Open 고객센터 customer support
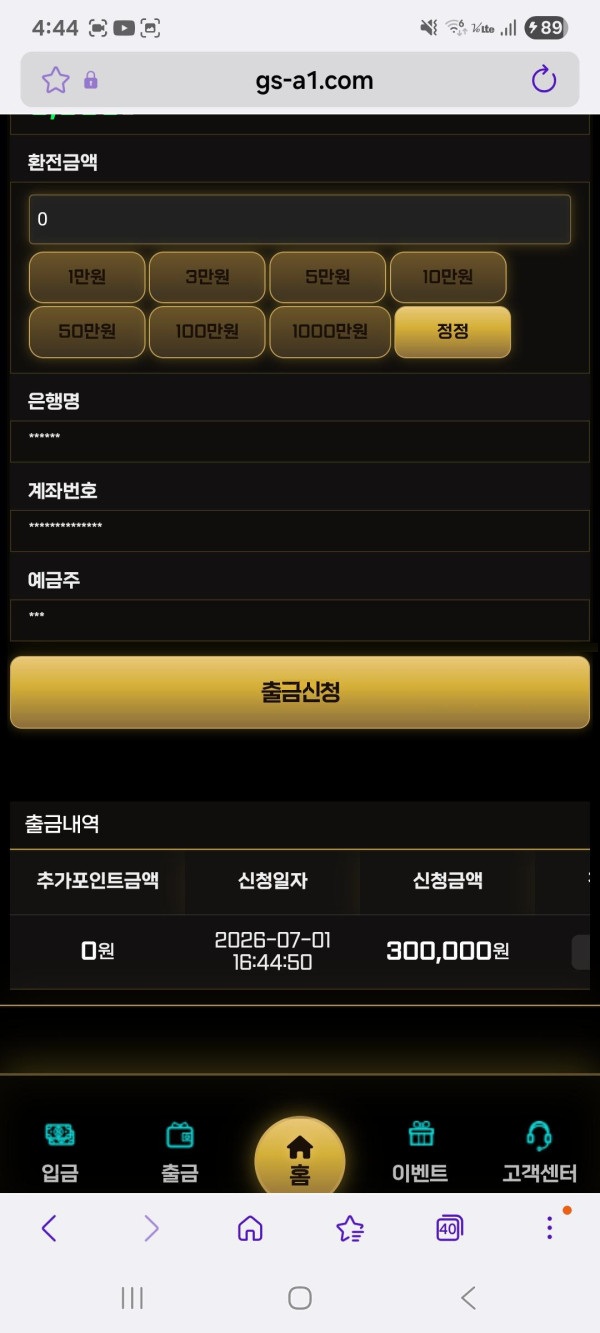Viewport: 600px width, 1333px height. click(539, 1153)
